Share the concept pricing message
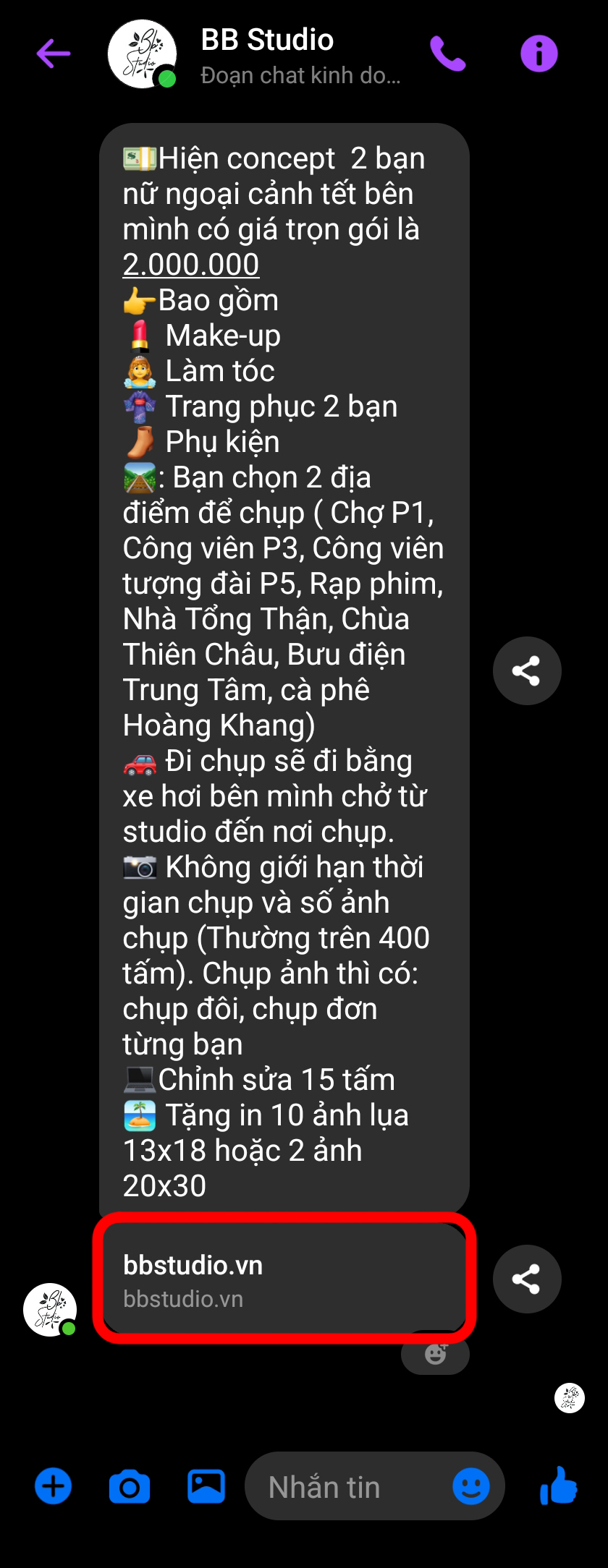The height and width of the screenshot is (1568, 608). click(526, 670)
